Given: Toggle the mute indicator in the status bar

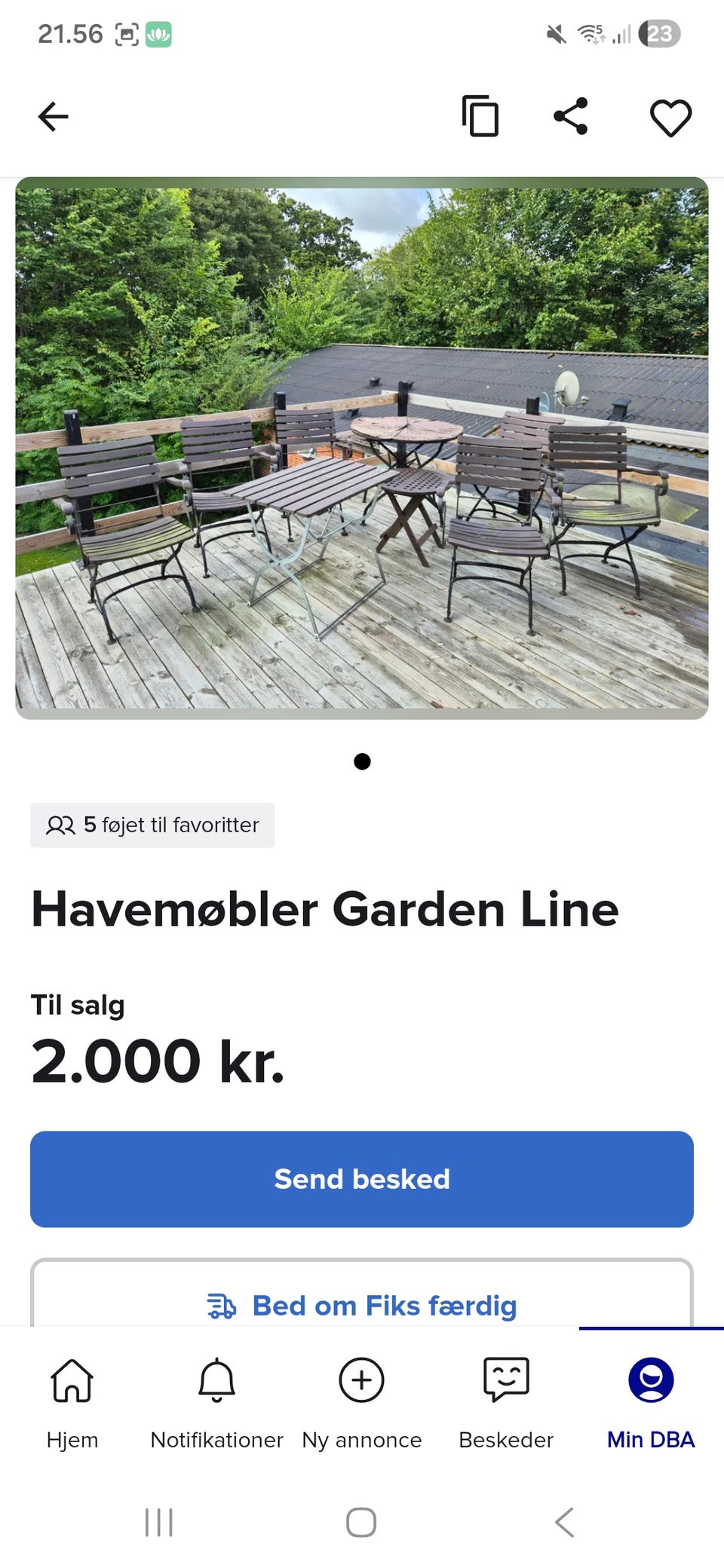Looking at the screenshot, I should click(555, 32).
